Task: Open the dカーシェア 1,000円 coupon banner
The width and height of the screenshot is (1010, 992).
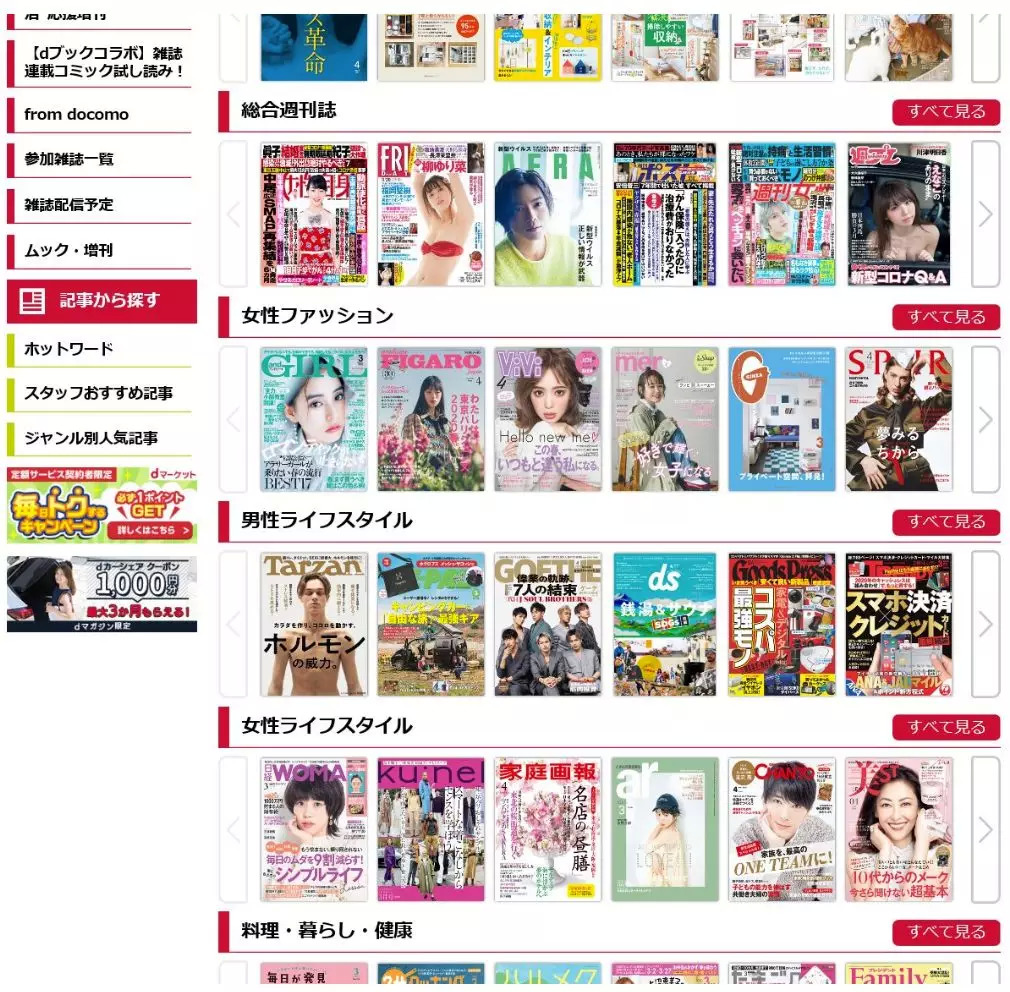Action: tap(101, 594)
